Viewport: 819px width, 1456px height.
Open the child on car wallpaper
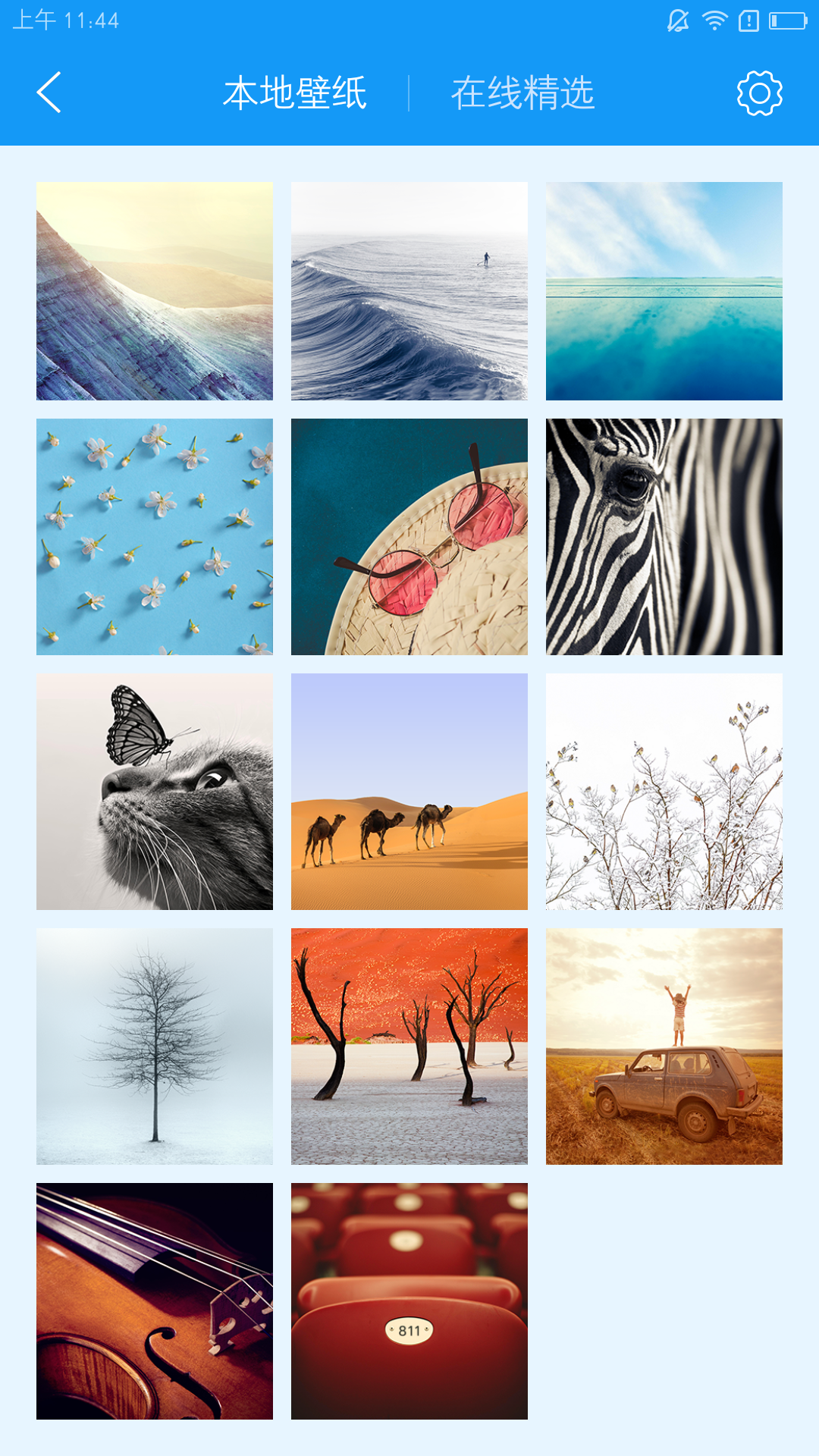click(664, 1046)
